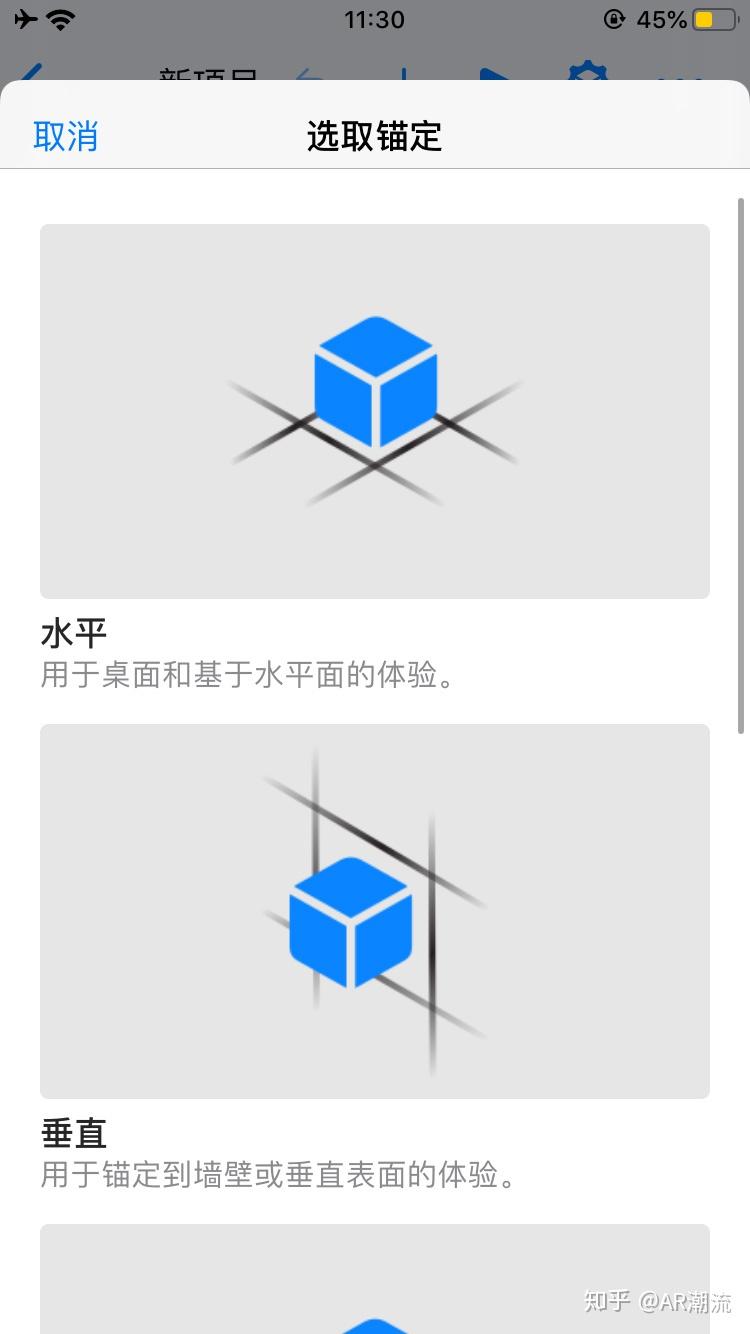Tap the partially visible third anchor card
This screenshot has height=1334, width=750.
[375, 1280]
